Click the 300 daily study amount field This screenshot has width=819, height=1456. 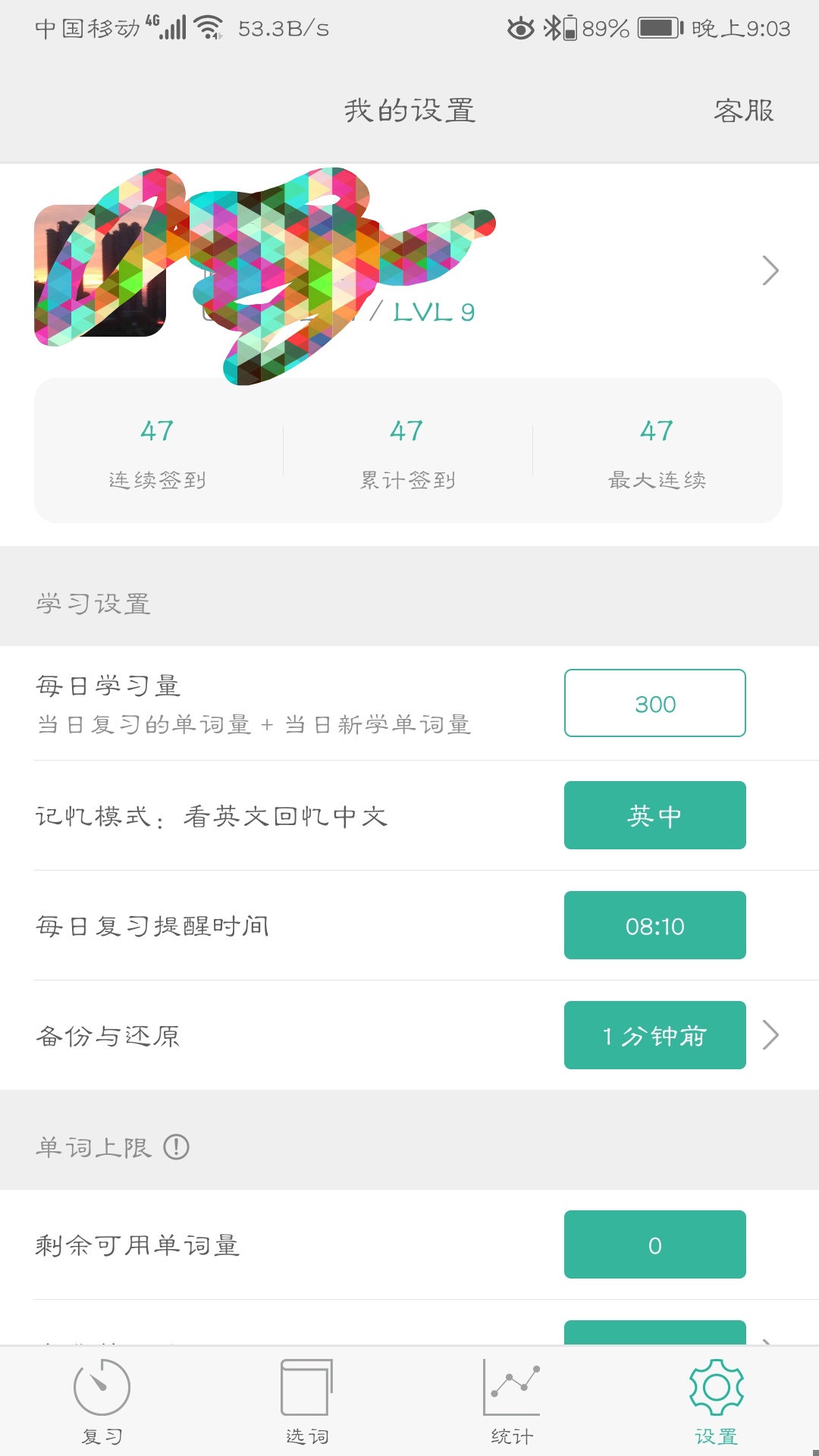654,704
